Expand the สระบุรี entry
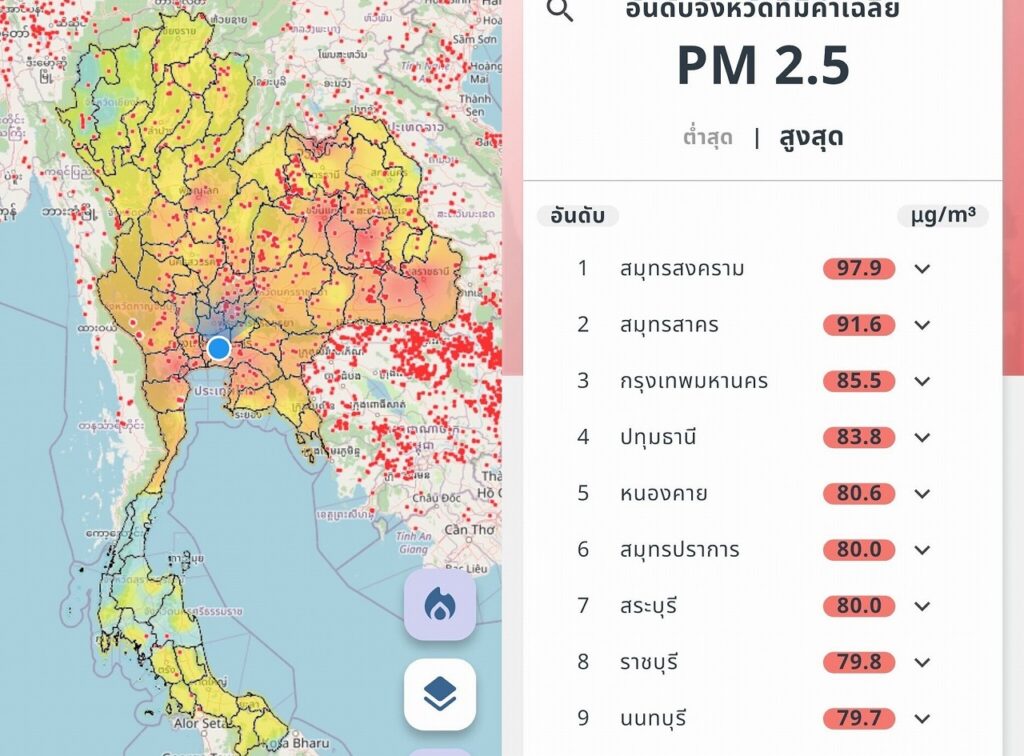1024x756 pixels. coord(922,606)
